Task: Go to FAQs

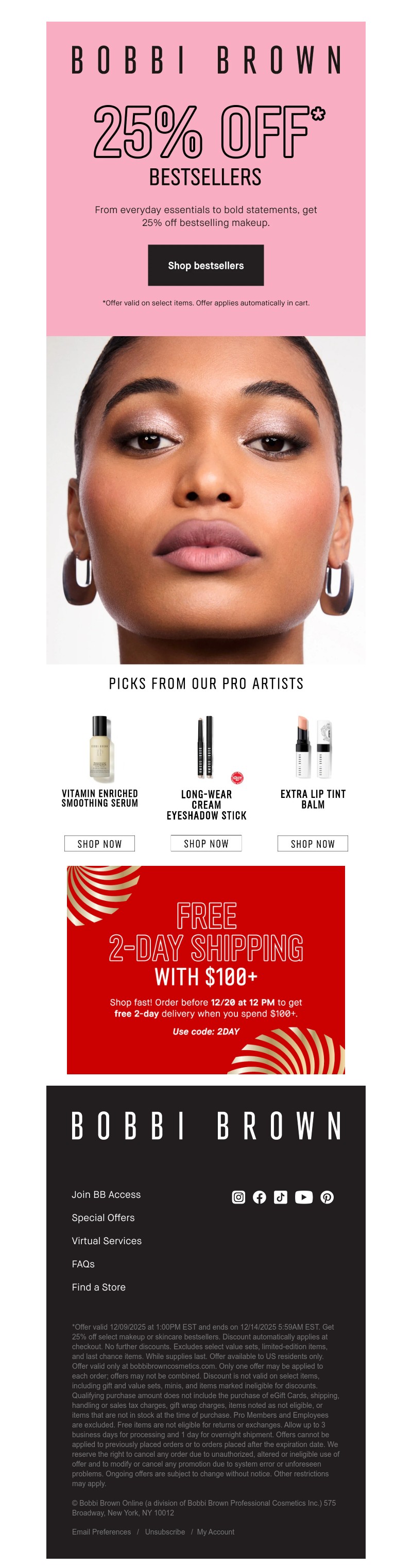Action: point(83,1264)
